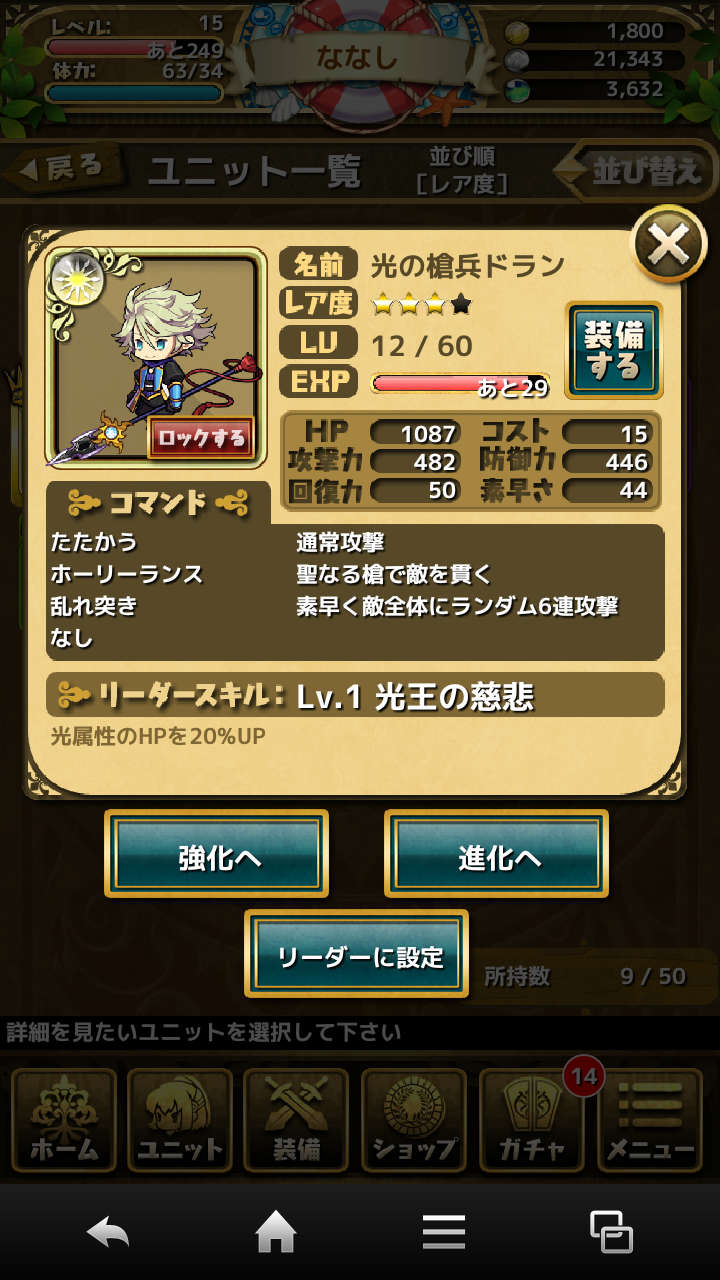The image size is (720, 1280).
Task: Switch to the ユニット tab
Action: point(180,1120)
